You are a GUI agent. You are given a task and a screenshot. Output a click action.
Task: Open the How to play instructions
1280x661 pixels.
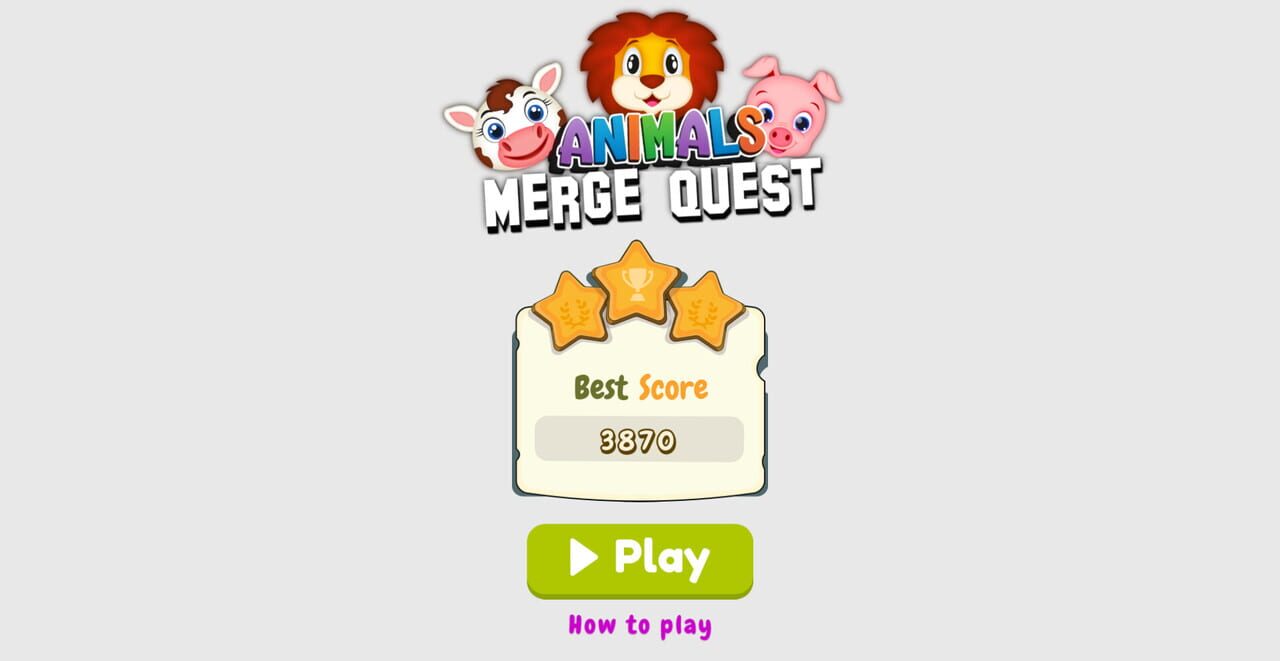[640, 626]
